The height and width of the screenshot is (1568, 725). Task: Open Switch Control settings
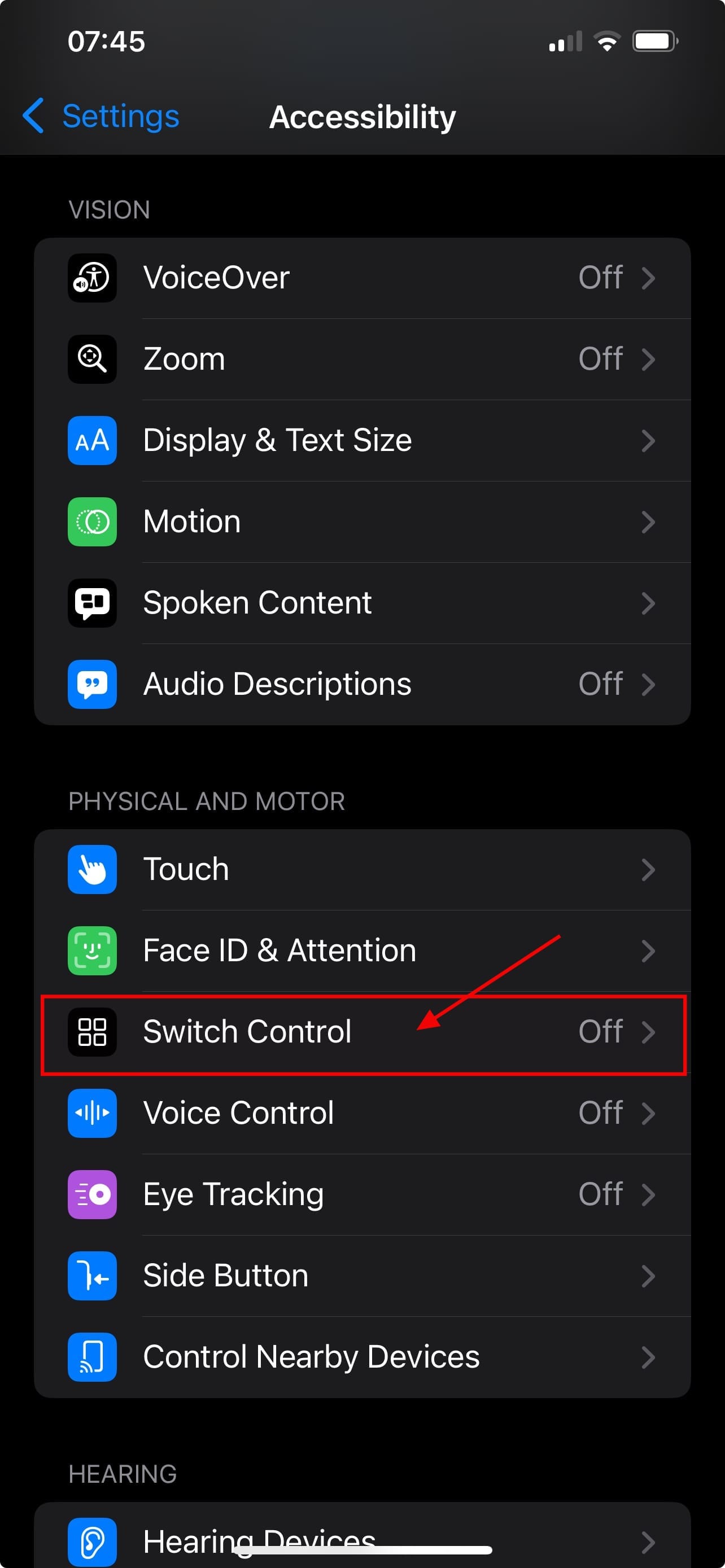tap(361, 1032)
